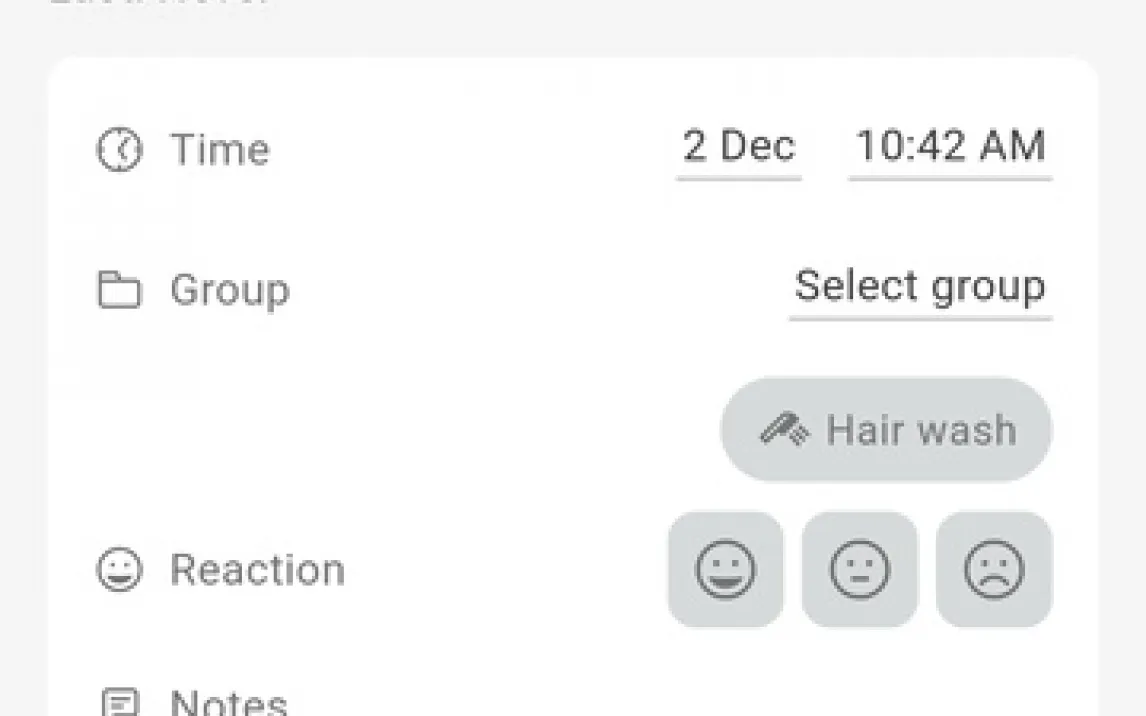1146x716 pixels.
Task: Choose the happy face reaction
Action: pyautogui.click(x=725, y=570)
